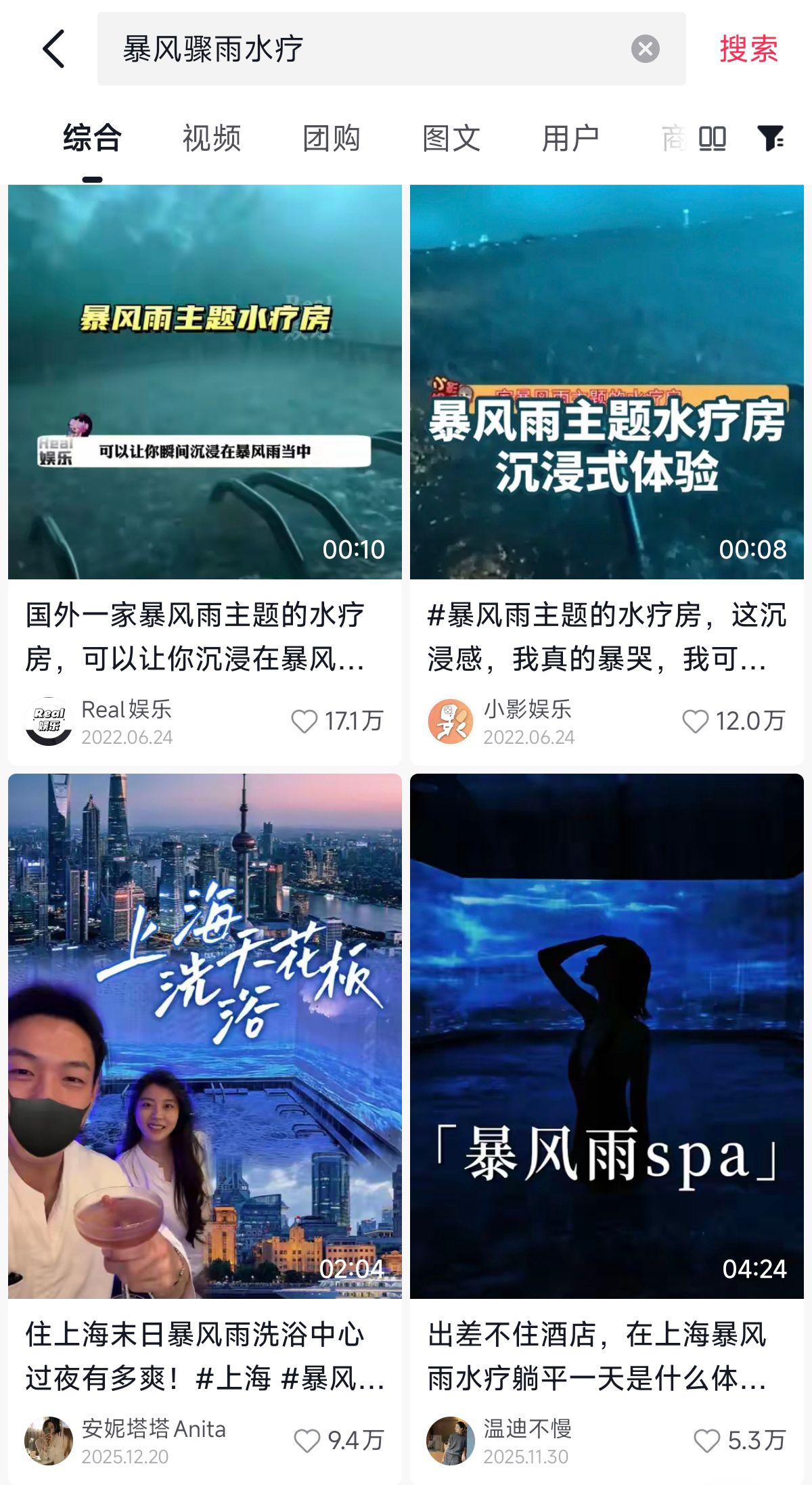Tap the red 搜索 button
Image resolution: width=812 pixels, height=1485 pixels.
[748, 49]
